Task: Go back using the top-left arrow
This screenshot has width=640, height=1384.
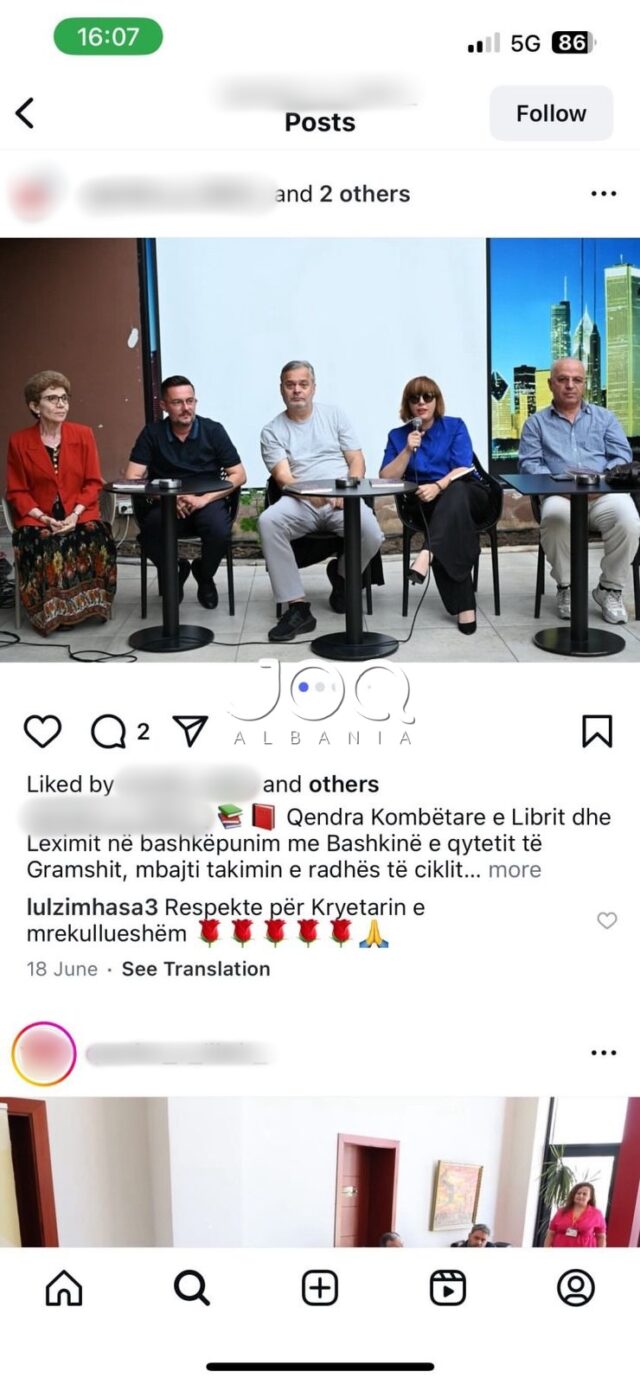Action: click(26, 113)
